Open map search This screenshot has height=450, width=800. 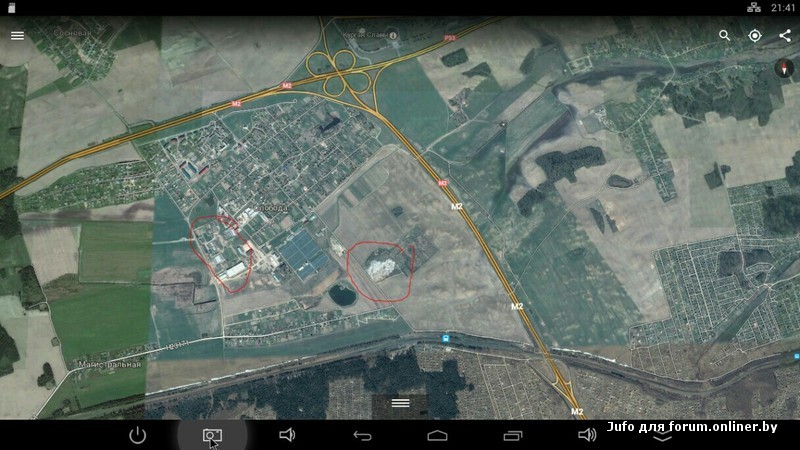tap(725, 35)
